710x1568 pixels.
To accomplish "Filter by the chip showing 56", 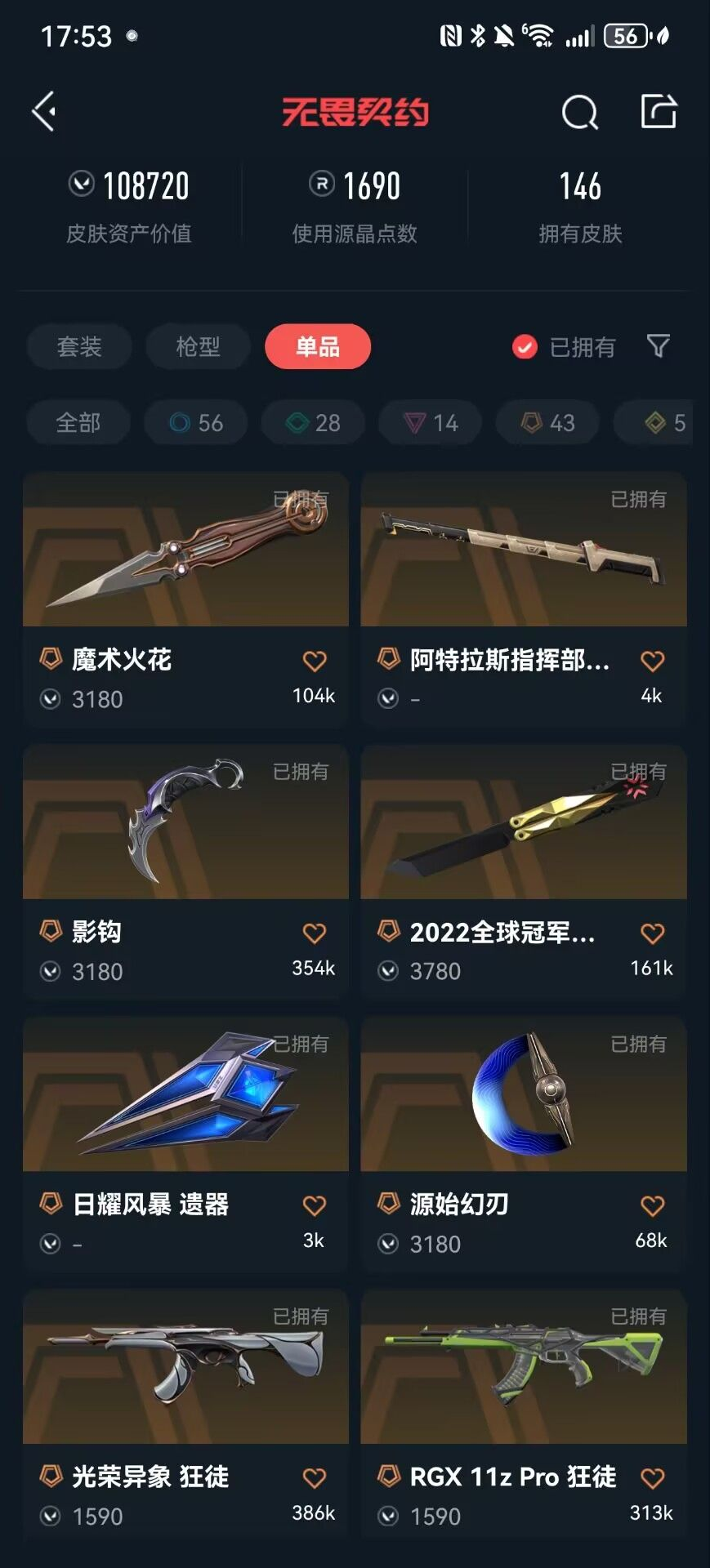I will click(196, 422).
